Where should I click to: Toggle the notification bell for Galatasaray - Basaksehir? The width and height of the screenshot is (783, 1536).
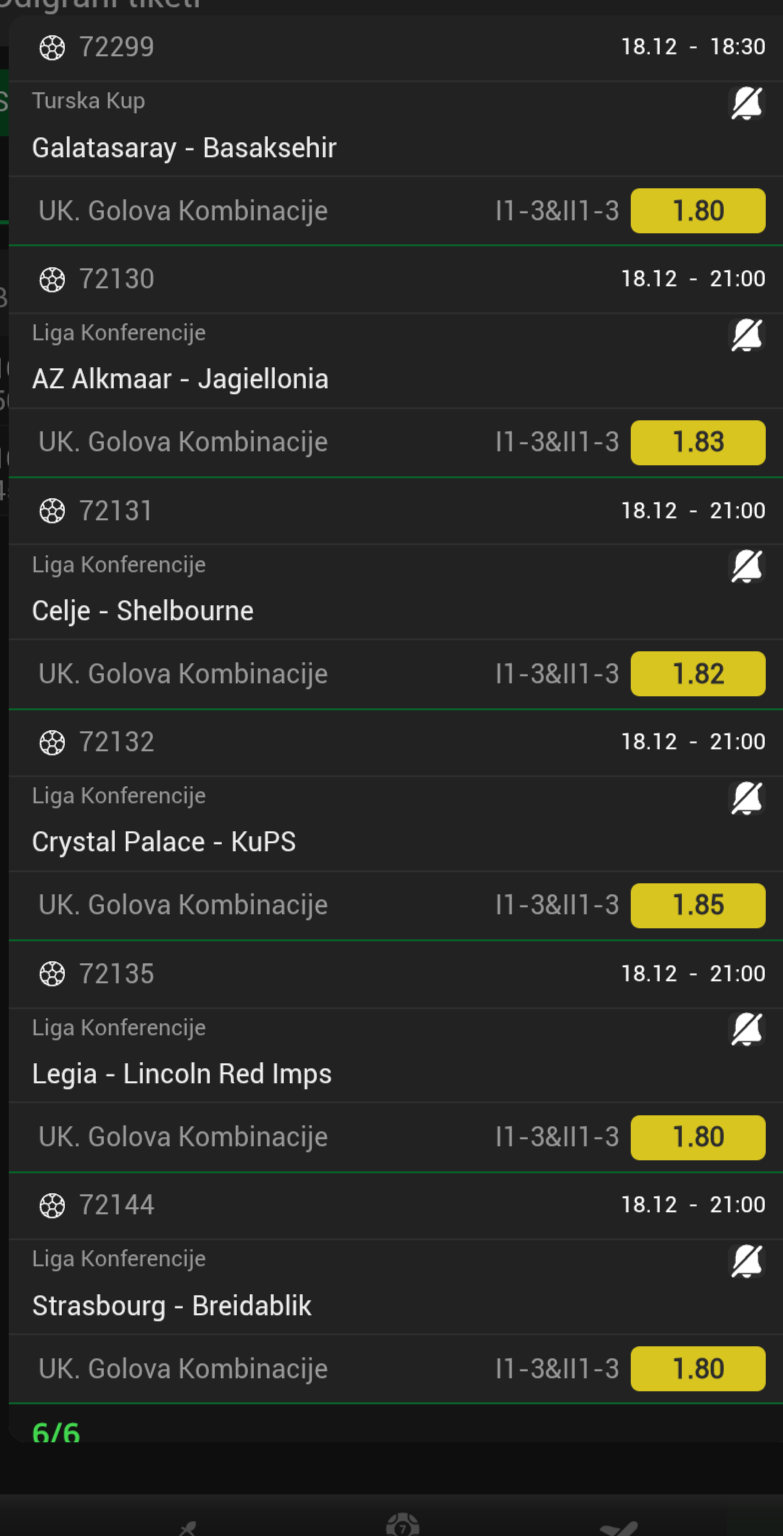point(747,103)
